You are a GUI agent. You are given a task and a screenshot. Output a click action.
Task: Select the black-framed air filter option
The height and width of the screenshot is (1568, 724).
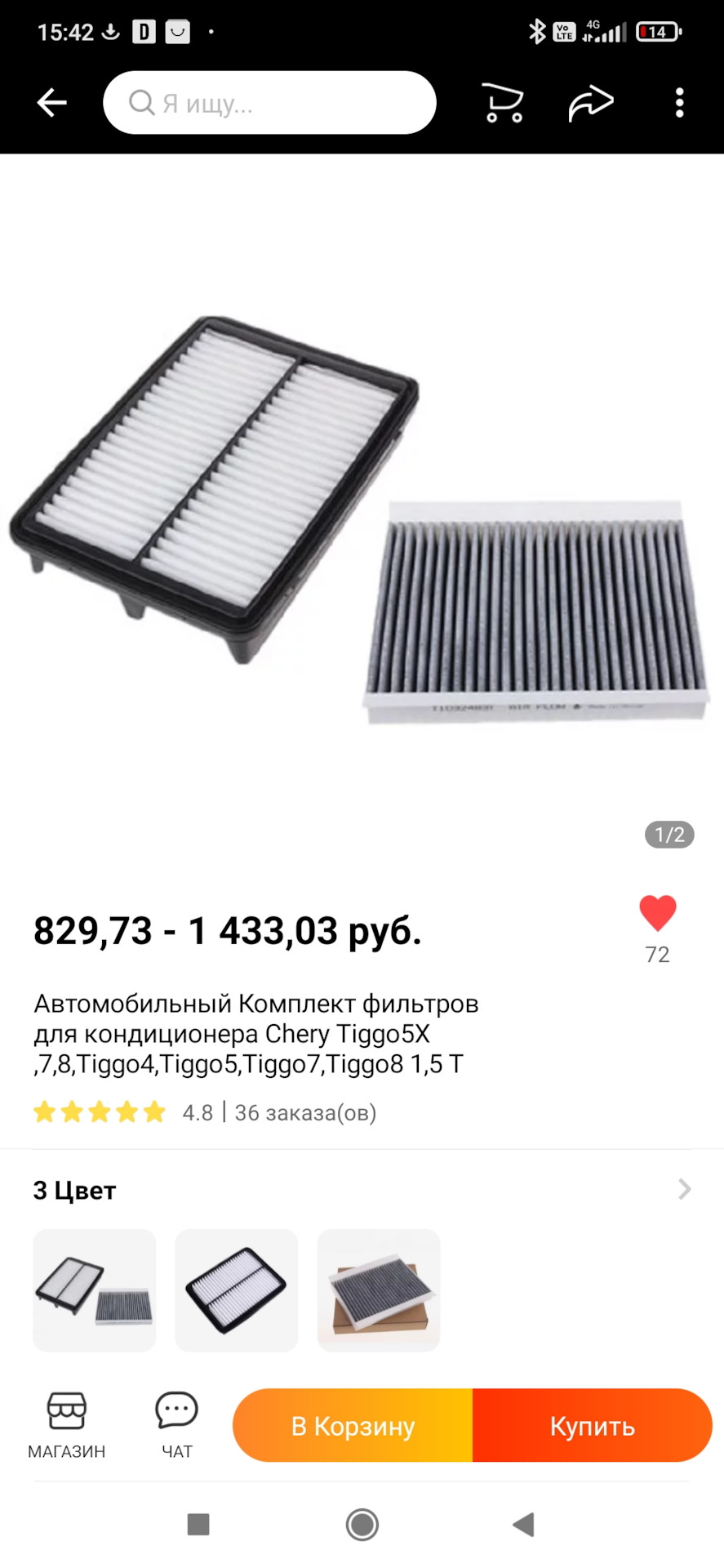point(237,1290)
